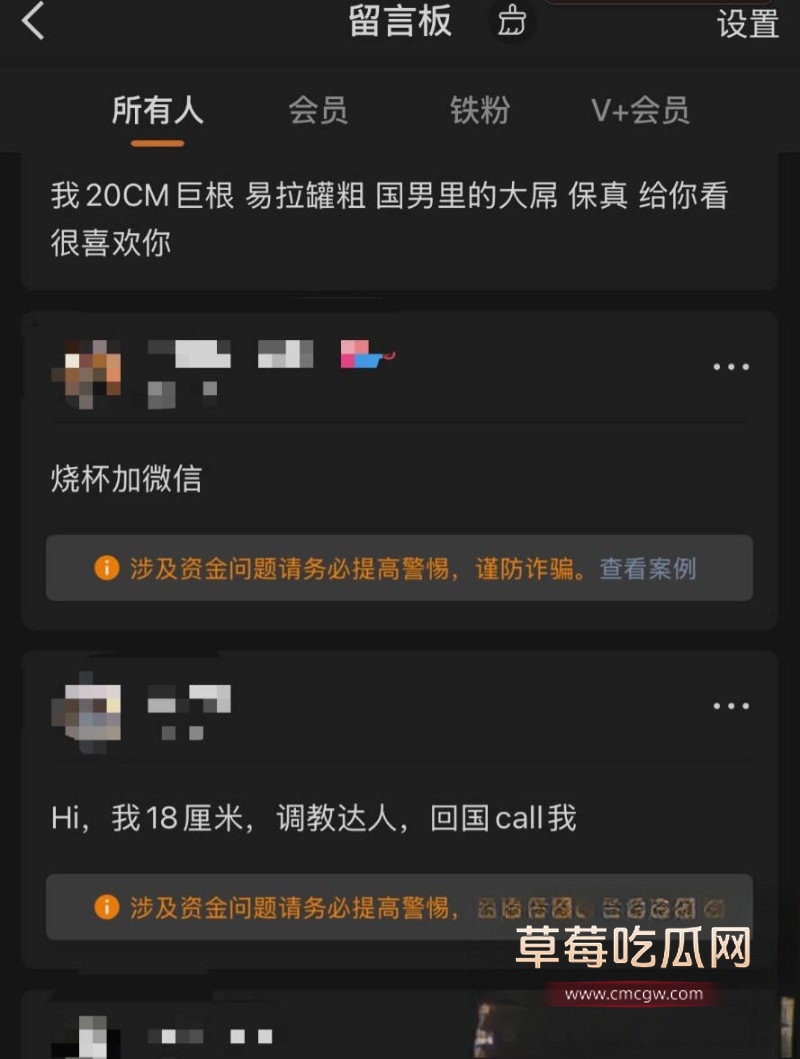Open the three-dot menu on the 烧杯加微信 comment
The image size is (800, 1059).
pyautogui.click(x=731, y=367)
